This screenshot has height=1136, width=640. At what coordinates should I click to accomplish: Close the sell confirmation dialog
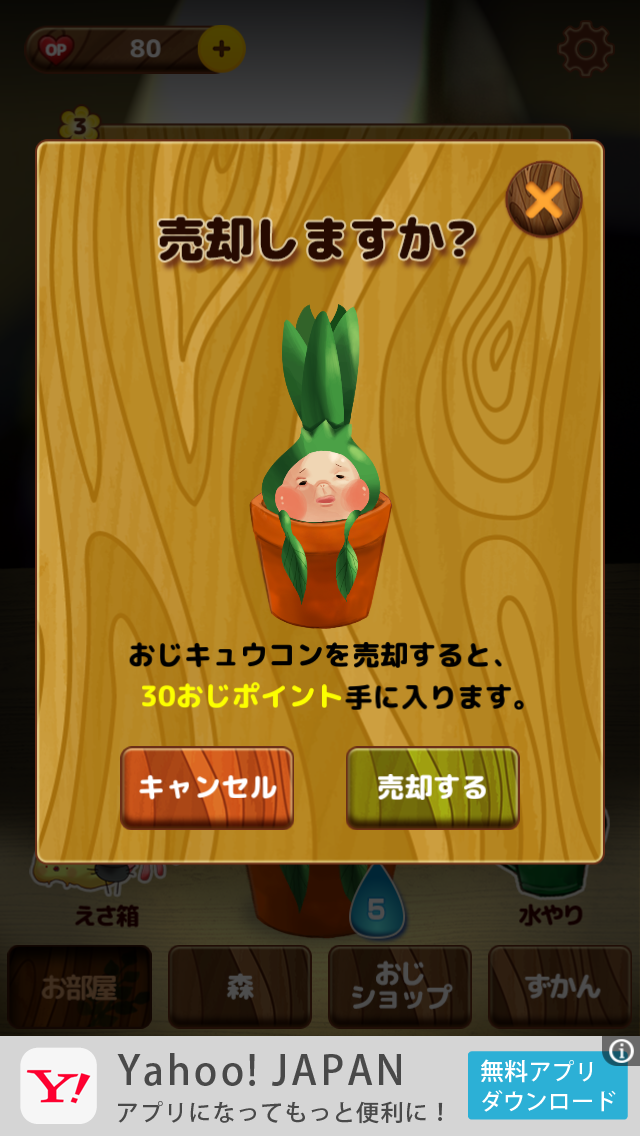tap(543, 199)
